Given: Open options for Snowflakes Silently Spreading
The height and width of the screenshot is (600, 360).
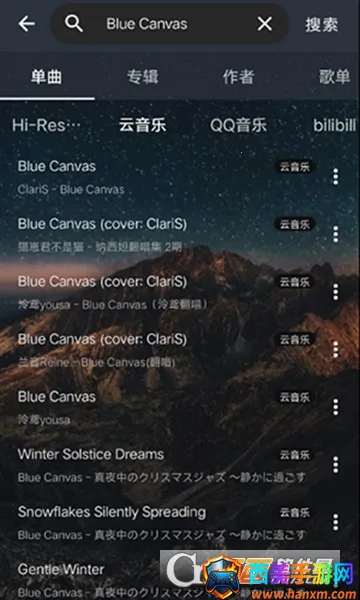Looking at the screenshot, I should 336,522.
